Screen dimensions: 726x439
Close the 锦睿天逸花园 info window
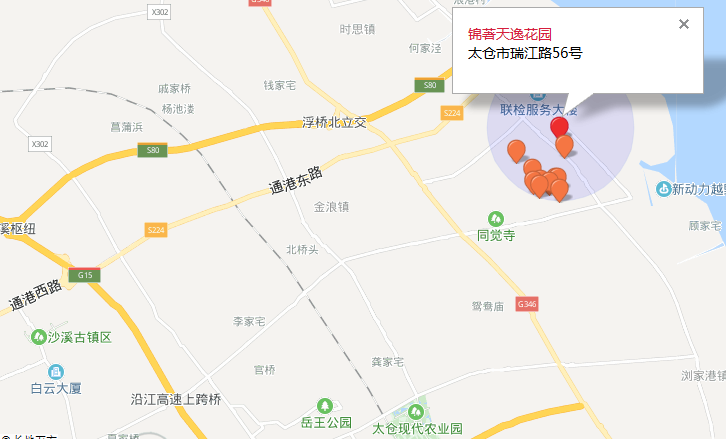click(684, 25)
